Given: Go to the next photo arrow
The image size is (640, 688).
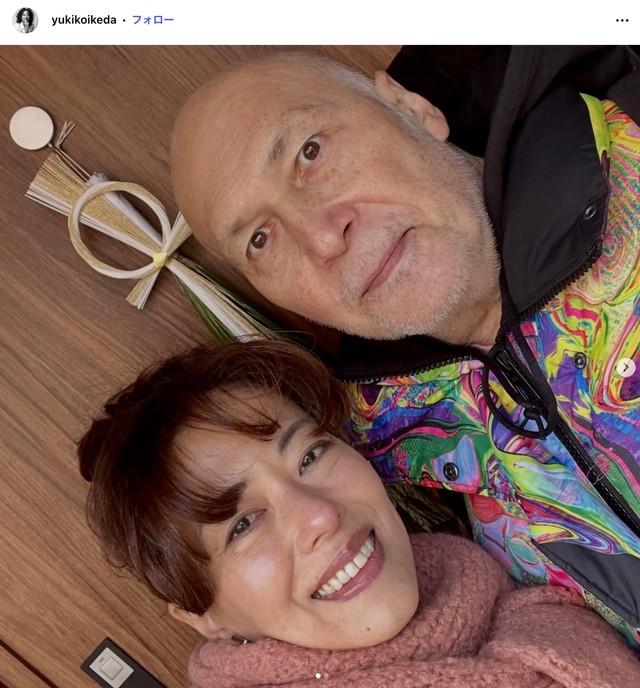Looking at the screenshot, I should coord(626,367).
